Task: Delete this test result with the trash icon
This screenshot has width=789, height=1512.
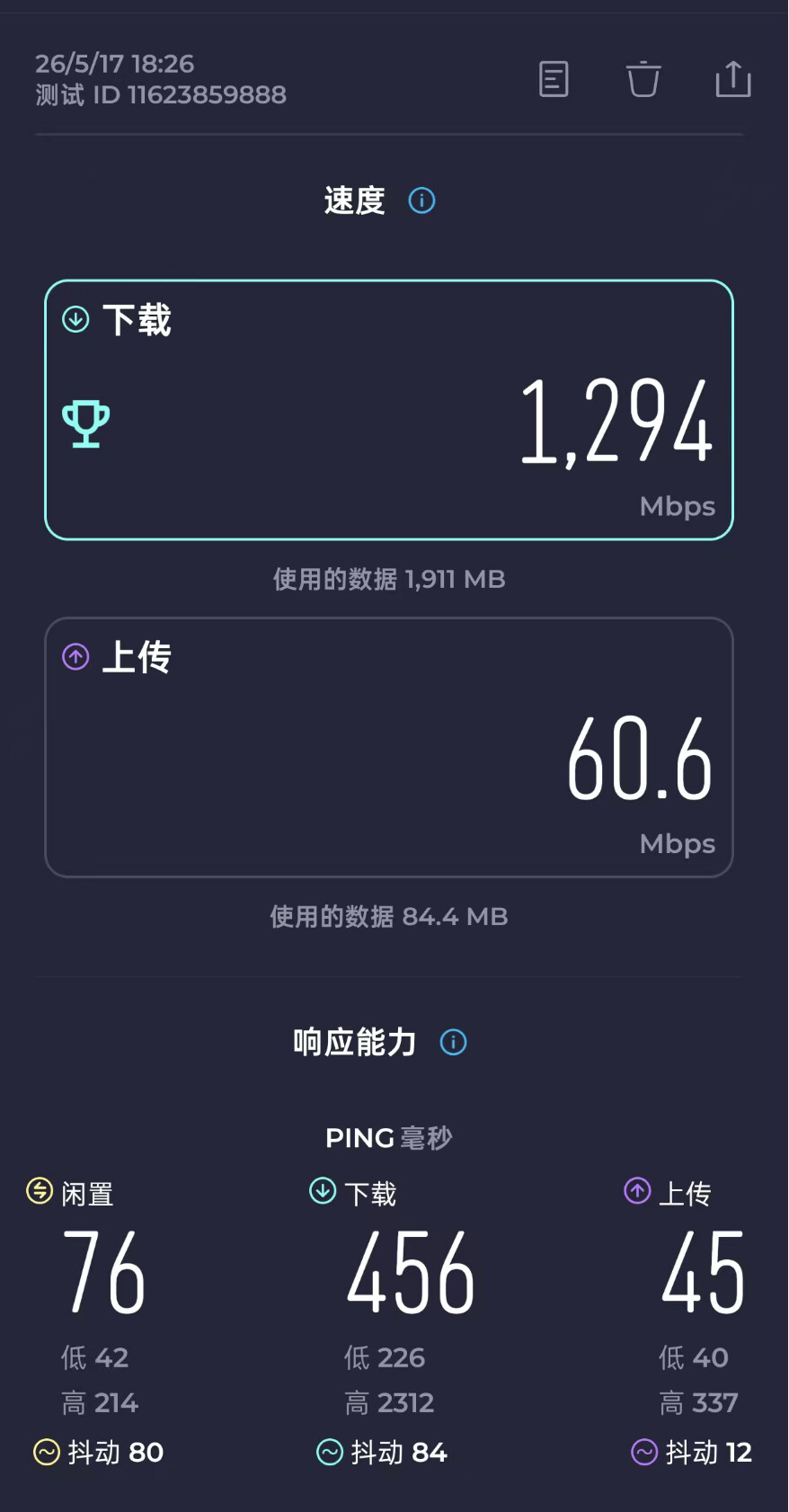Action: tap(643, 79)
